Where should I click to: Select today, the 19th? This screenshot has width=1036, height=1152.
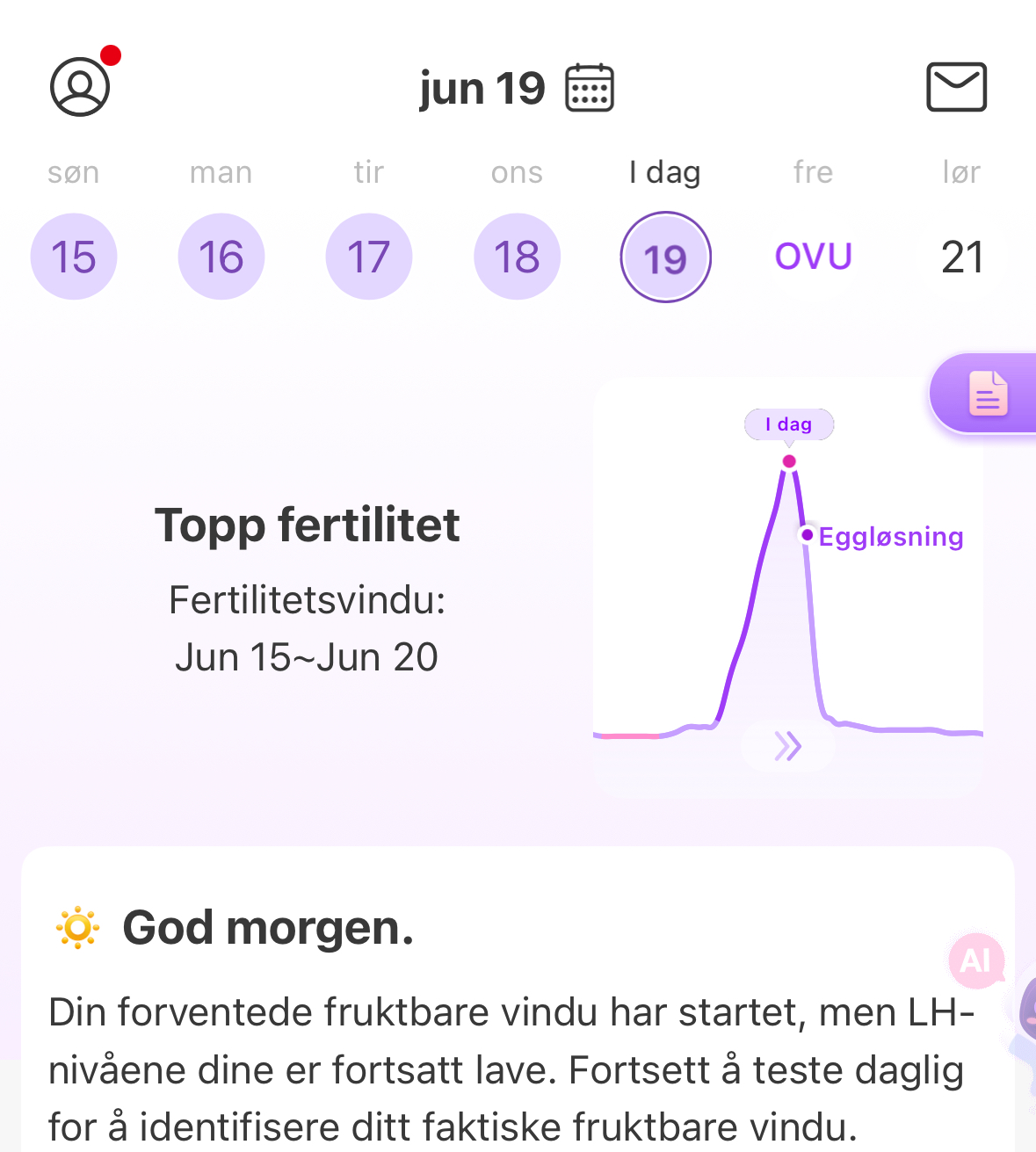coord(665,257)
